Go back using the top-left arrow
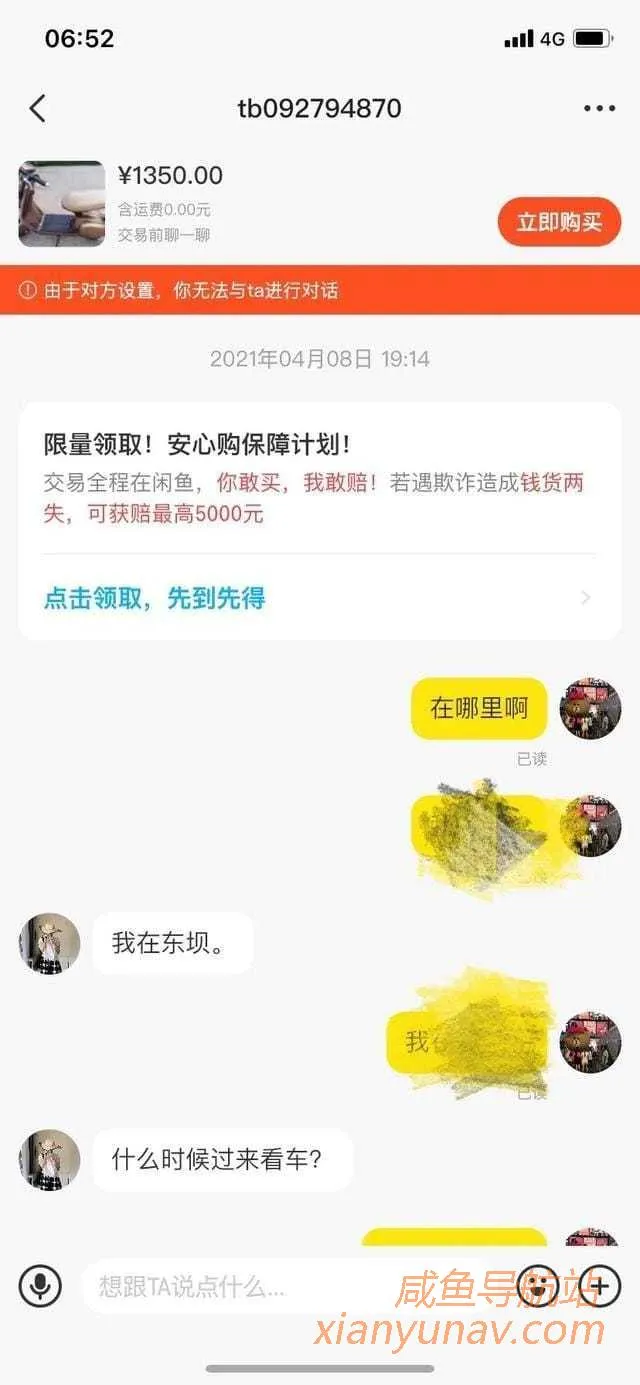 (38, 108)
